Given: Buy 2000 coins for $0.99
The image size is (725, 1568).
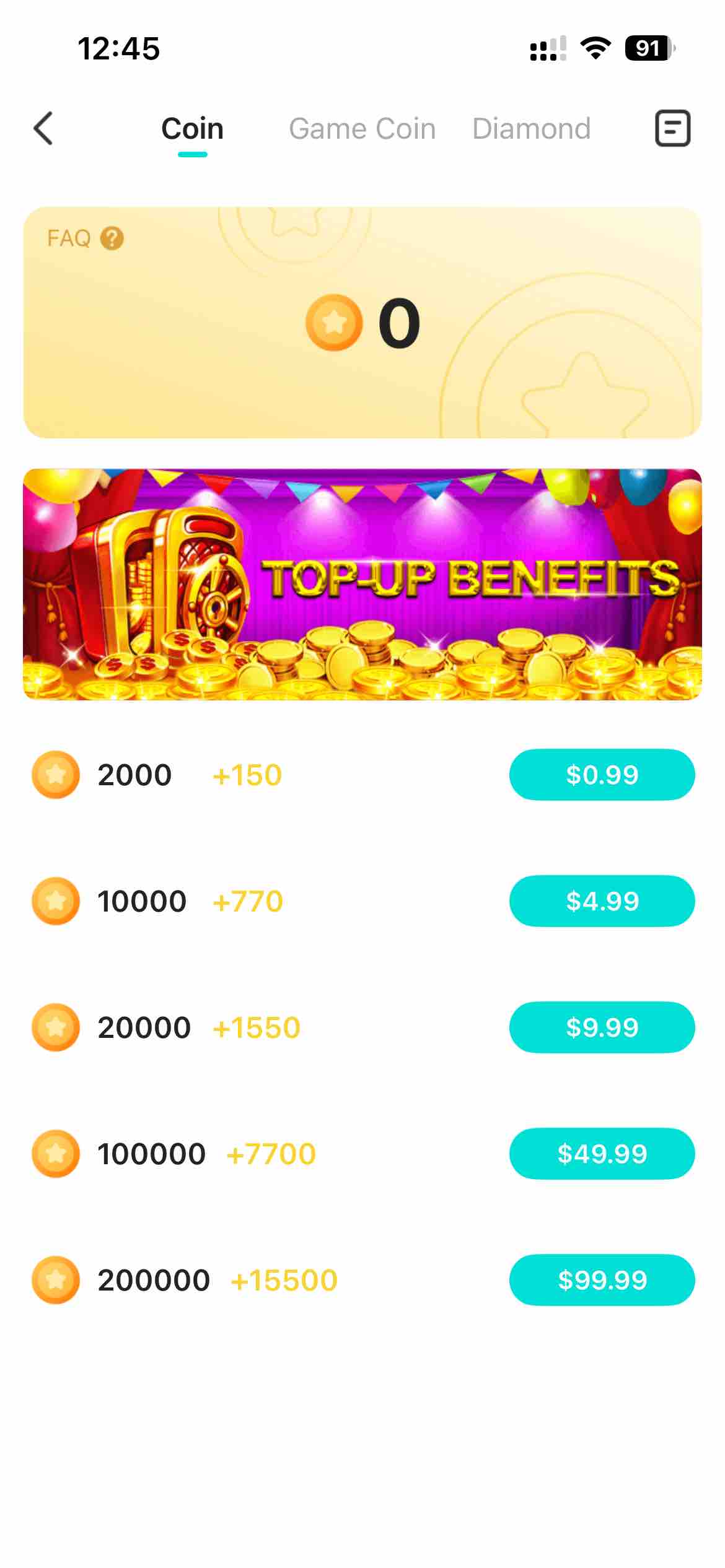Looking at the screenshot, I should 601,775.
